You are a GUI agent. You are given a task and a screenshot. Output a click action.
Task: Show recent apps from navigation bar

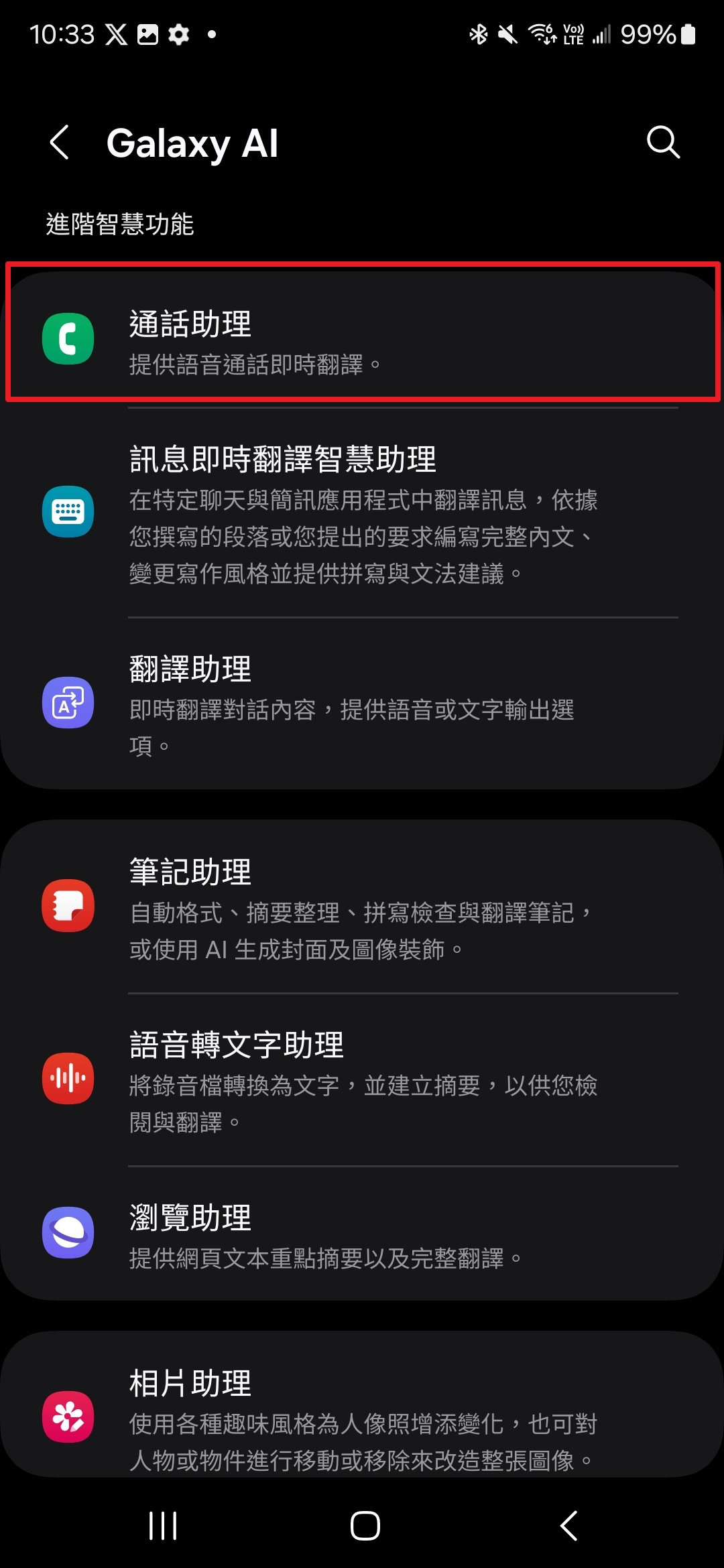click(x=163, y=1526)
